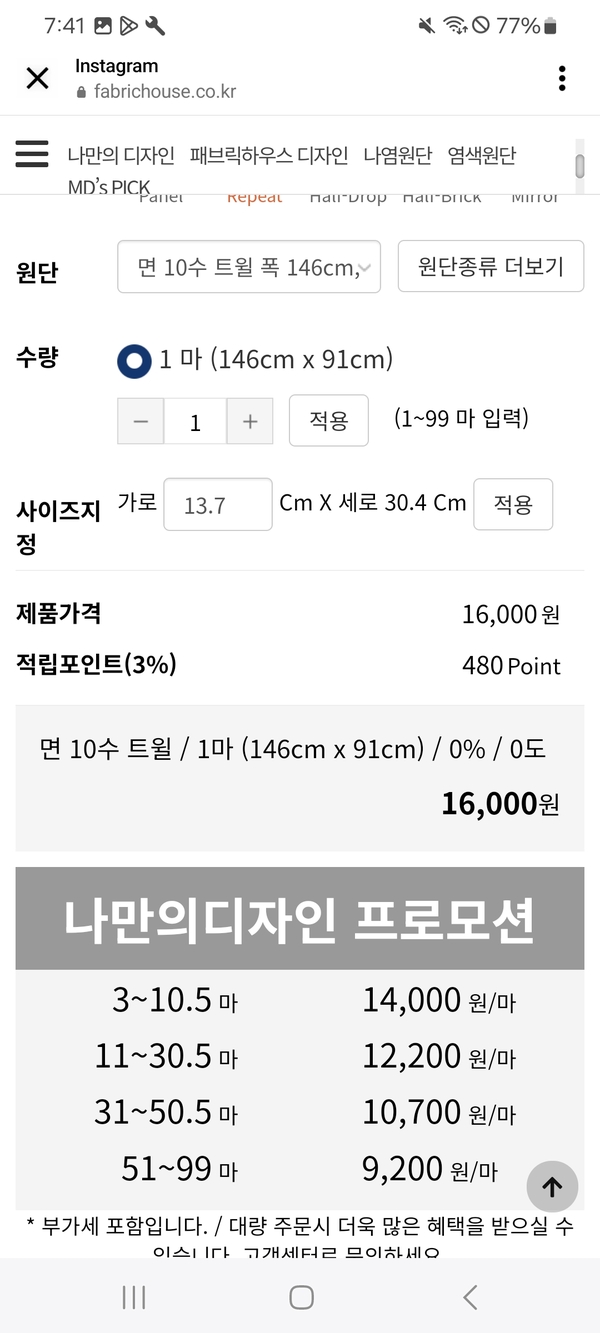Open 염색원단 category
This screenshot has height=1333, width=600.
(x=482, y=155)
